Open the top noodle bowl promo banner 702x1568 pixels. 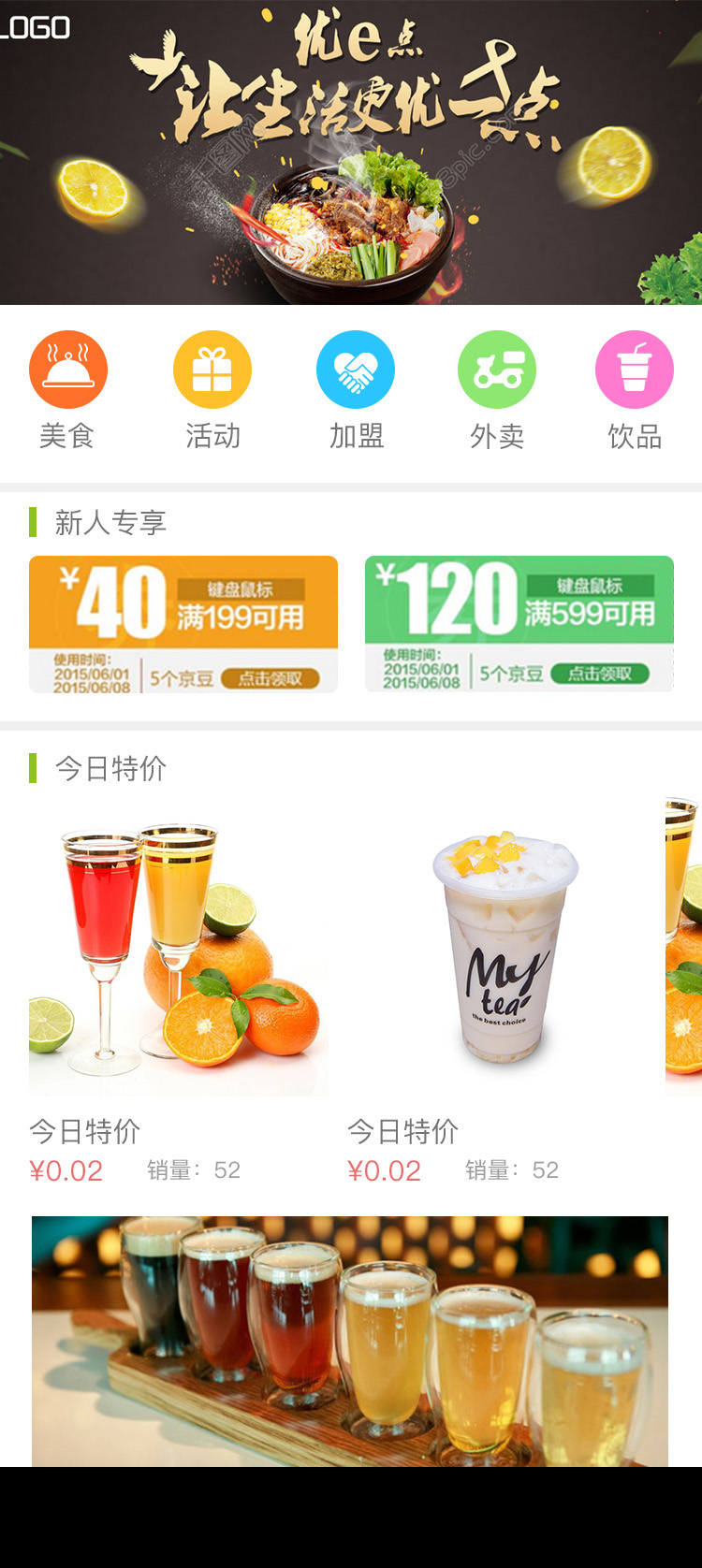(x=351, y=152)
